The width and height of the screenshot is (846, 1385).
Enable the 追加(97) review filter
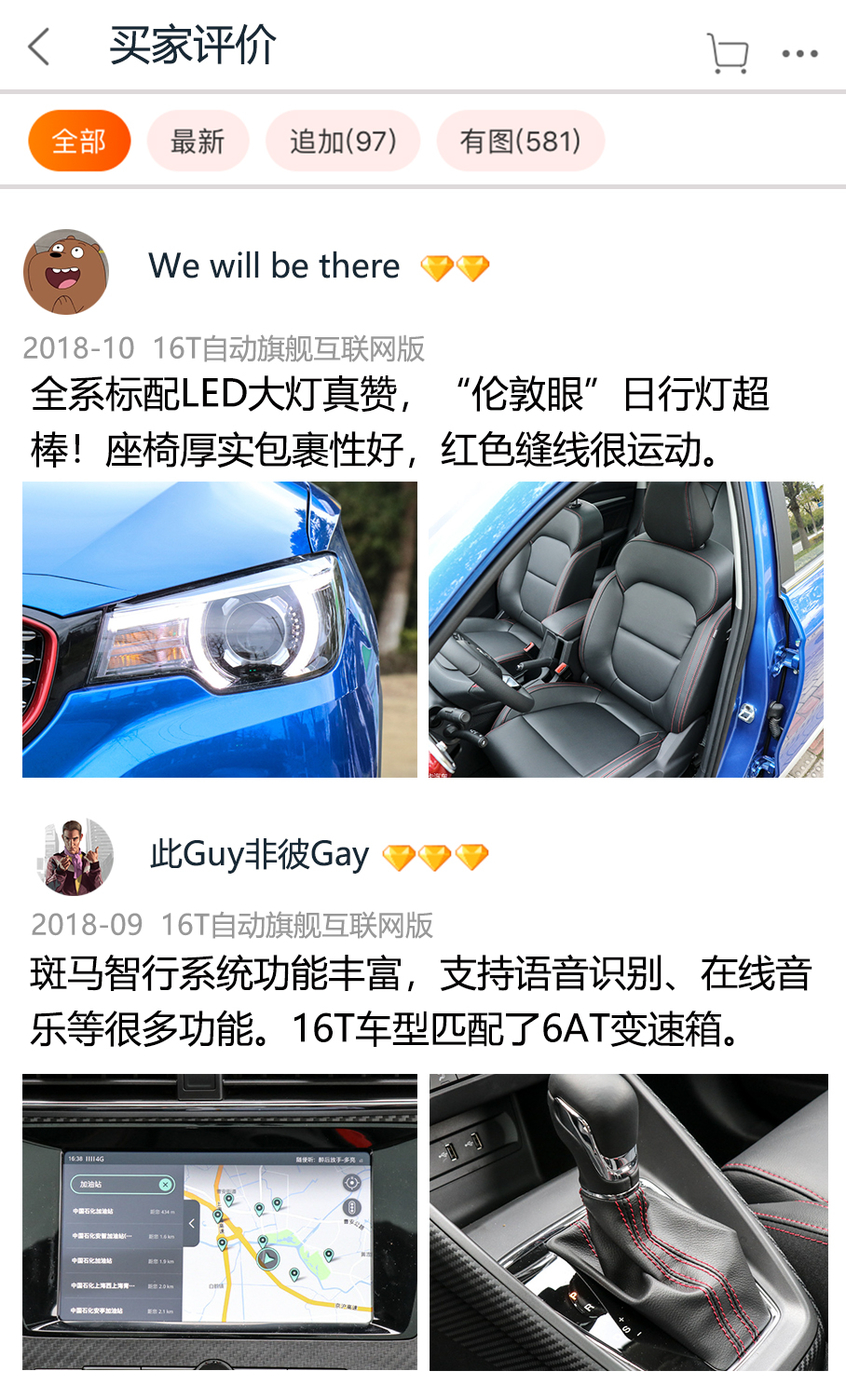[x=343, y=140]
